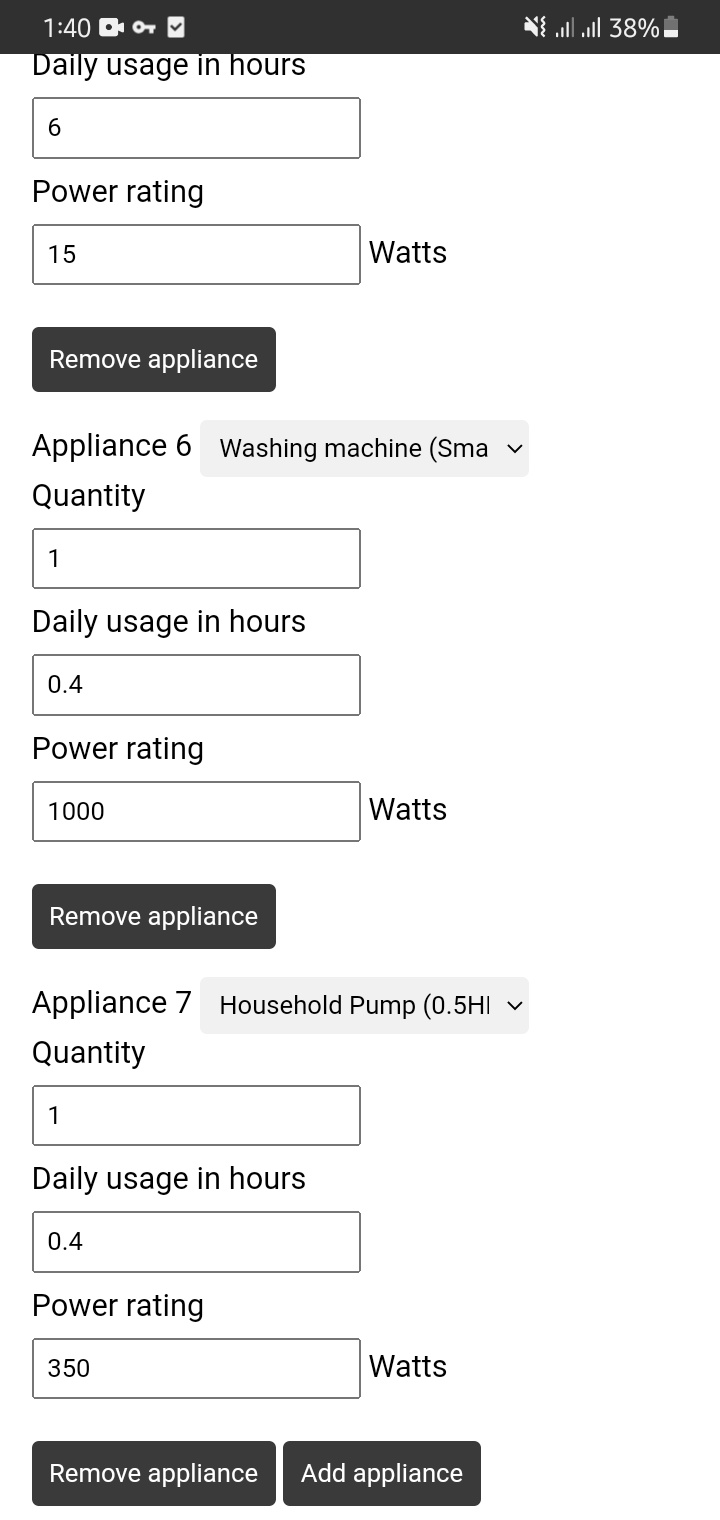The width and height of the screenshot is (720, 1520).
Task: Remove the Washing machine appliance
Action: (153, 916)
